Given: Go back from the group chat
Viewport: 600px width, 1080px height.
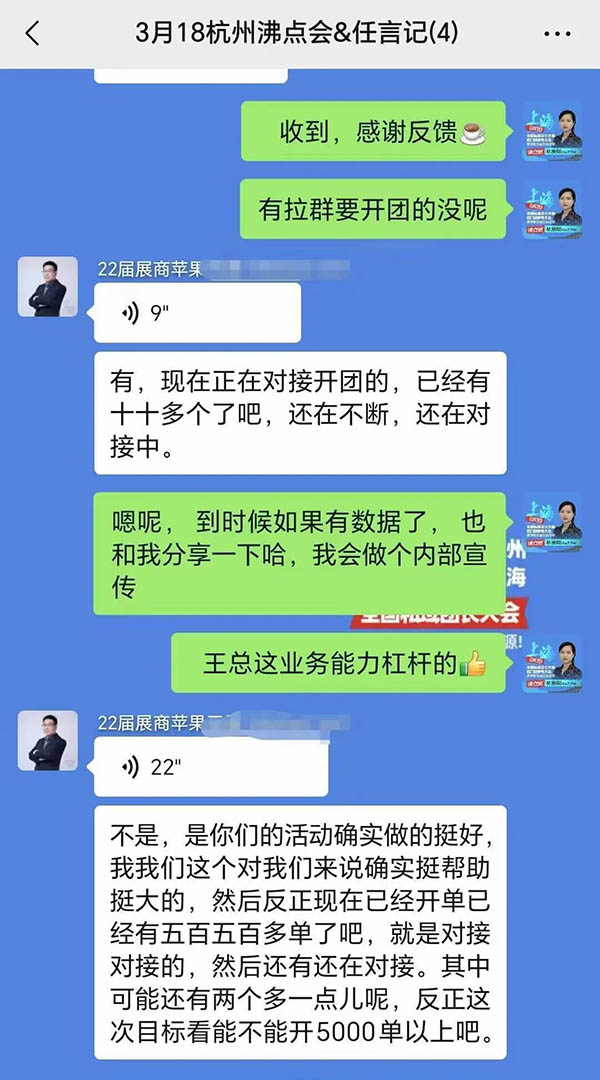Looking at the screenshot, I should 32,33.
